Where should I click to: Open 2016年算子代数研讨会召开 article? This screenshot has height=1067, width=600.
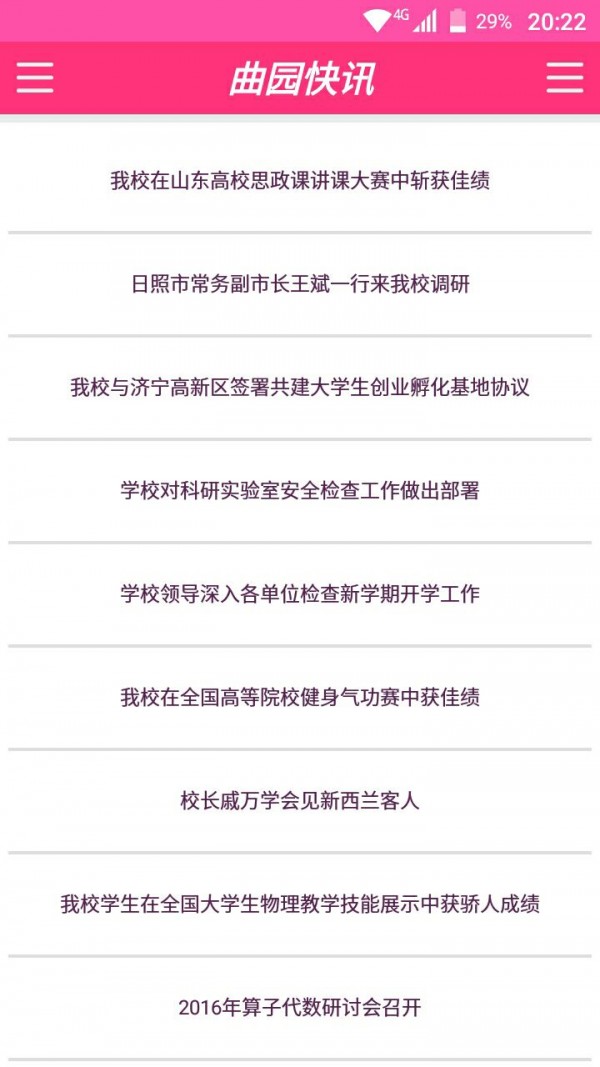(300, 1007)
